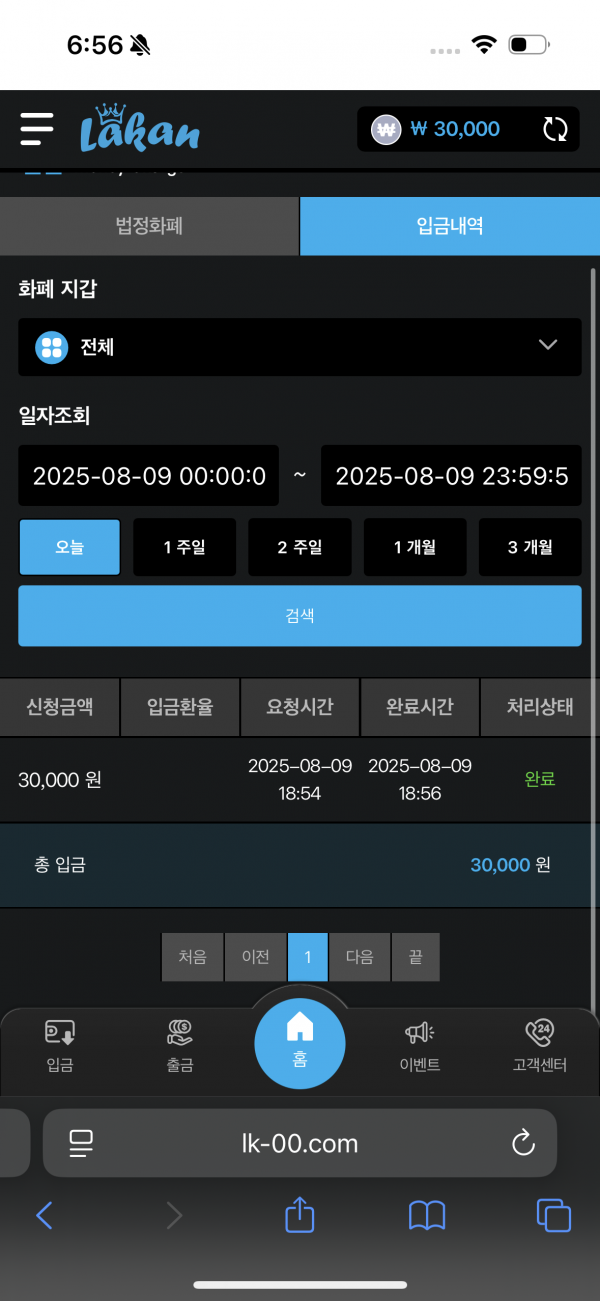The height and width of the screenshot is (1301, 600).
Task: Choose the 2 주일 date range
Action: click(x=300, y=547)
